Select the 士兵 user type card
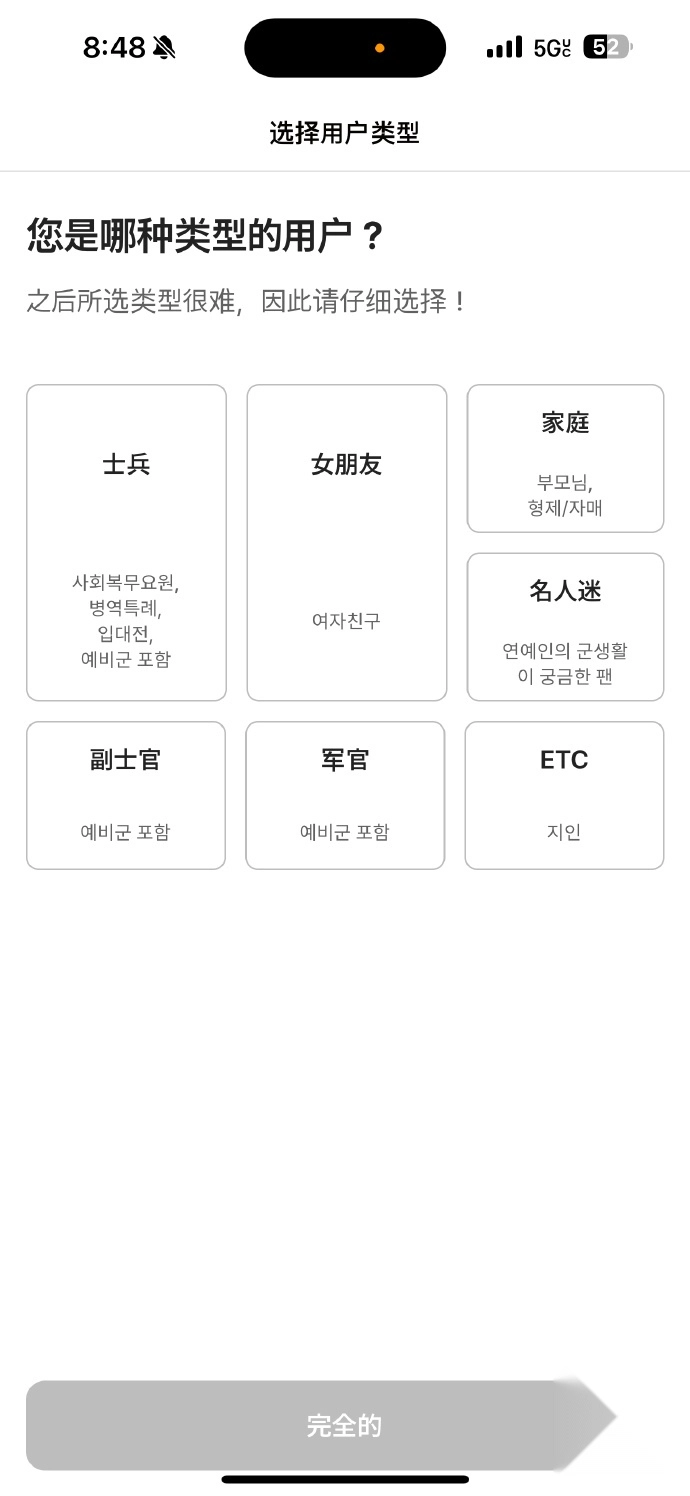This screenshot has width=690, height=1496. pos(126,542)
